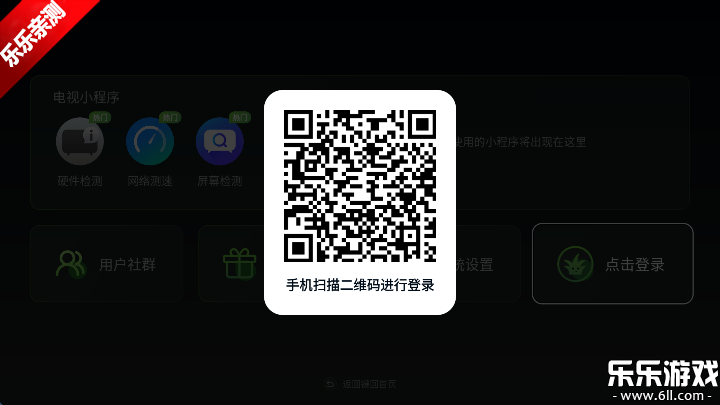Launch the 网络测速 mini program

(150, 143)
